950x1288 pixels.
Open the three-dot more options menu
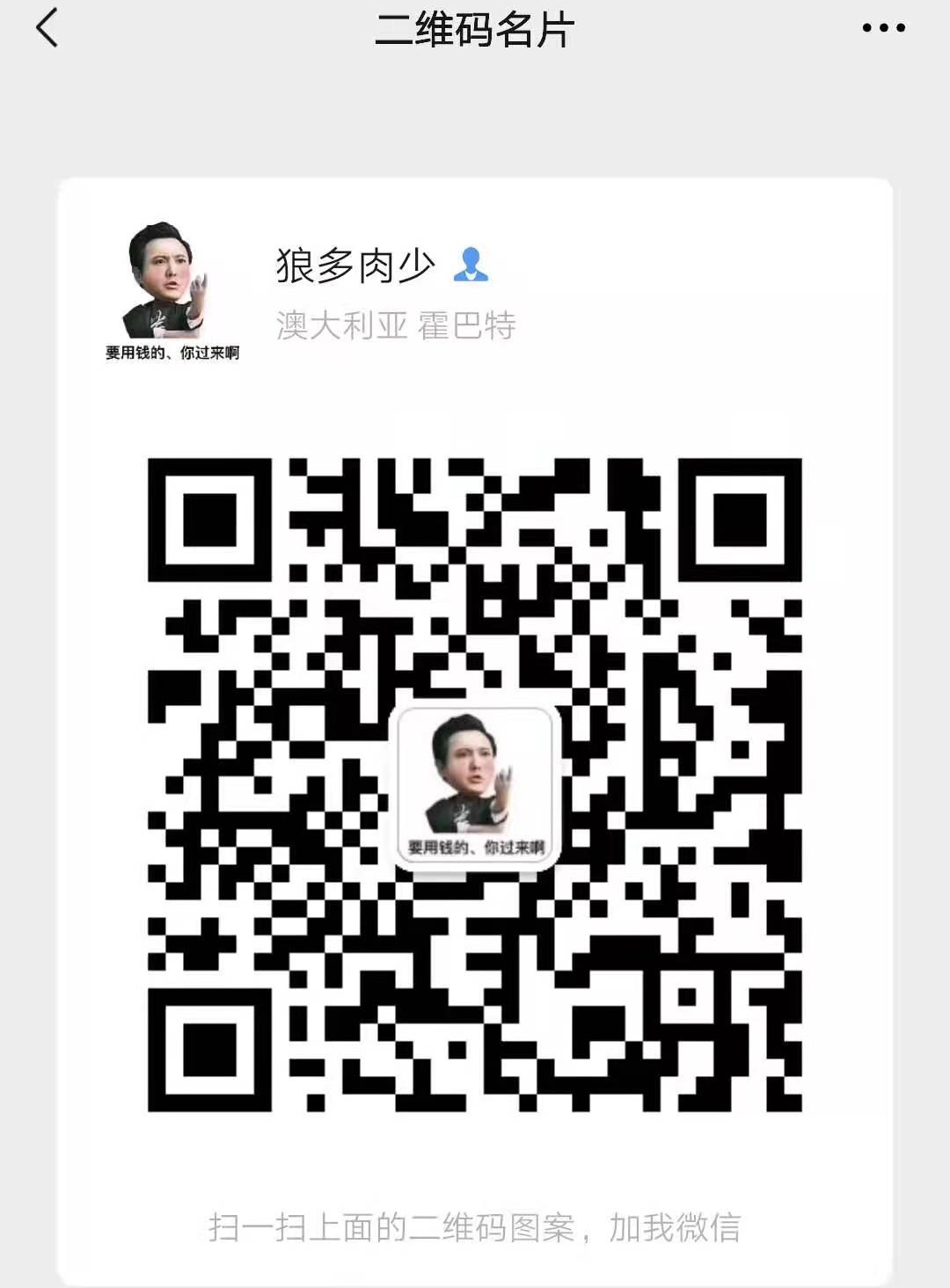(x=883, y=28)
